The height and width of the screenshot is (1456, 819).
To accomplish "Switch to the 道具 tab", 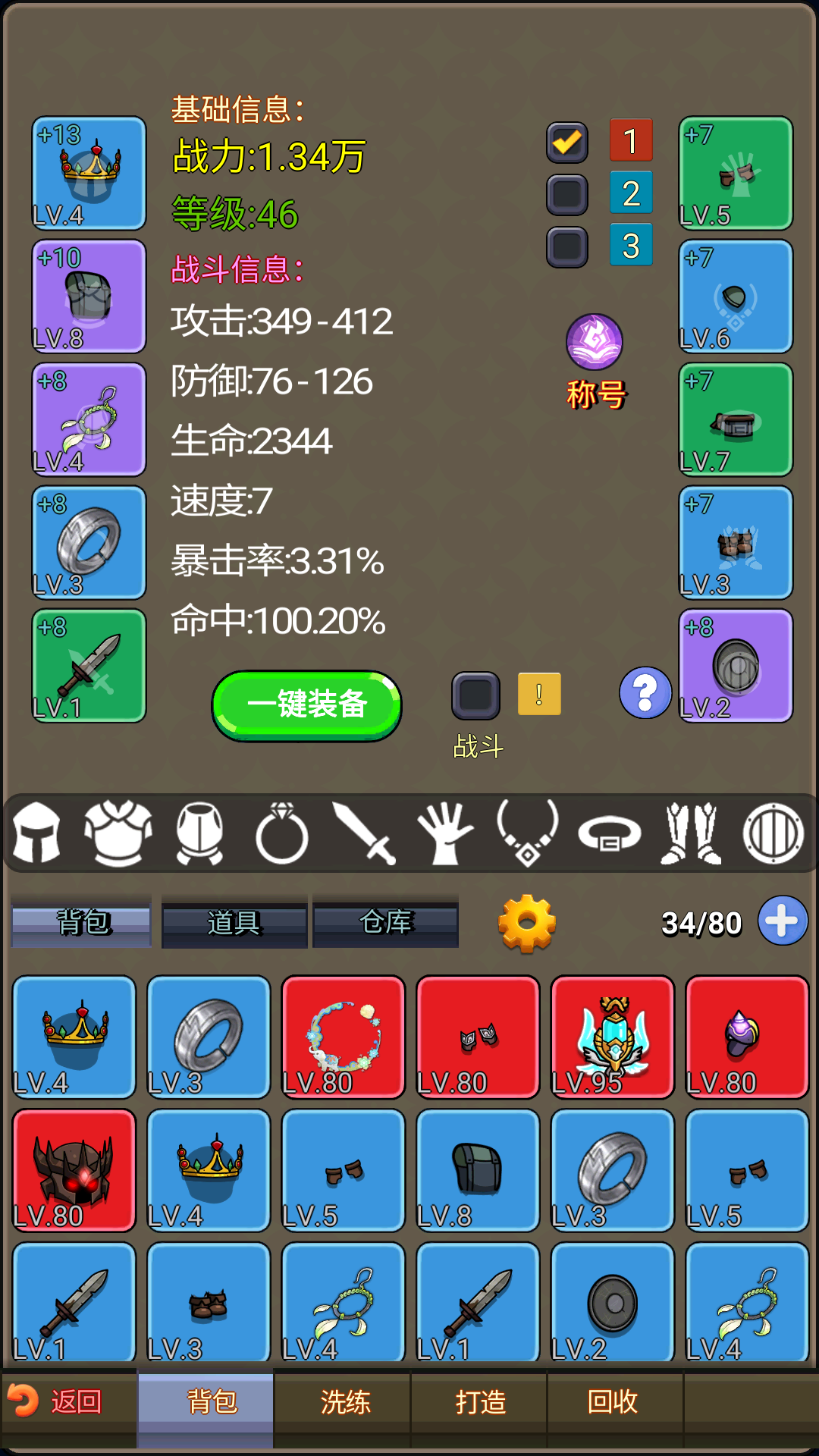I will (x=234, y=921).
